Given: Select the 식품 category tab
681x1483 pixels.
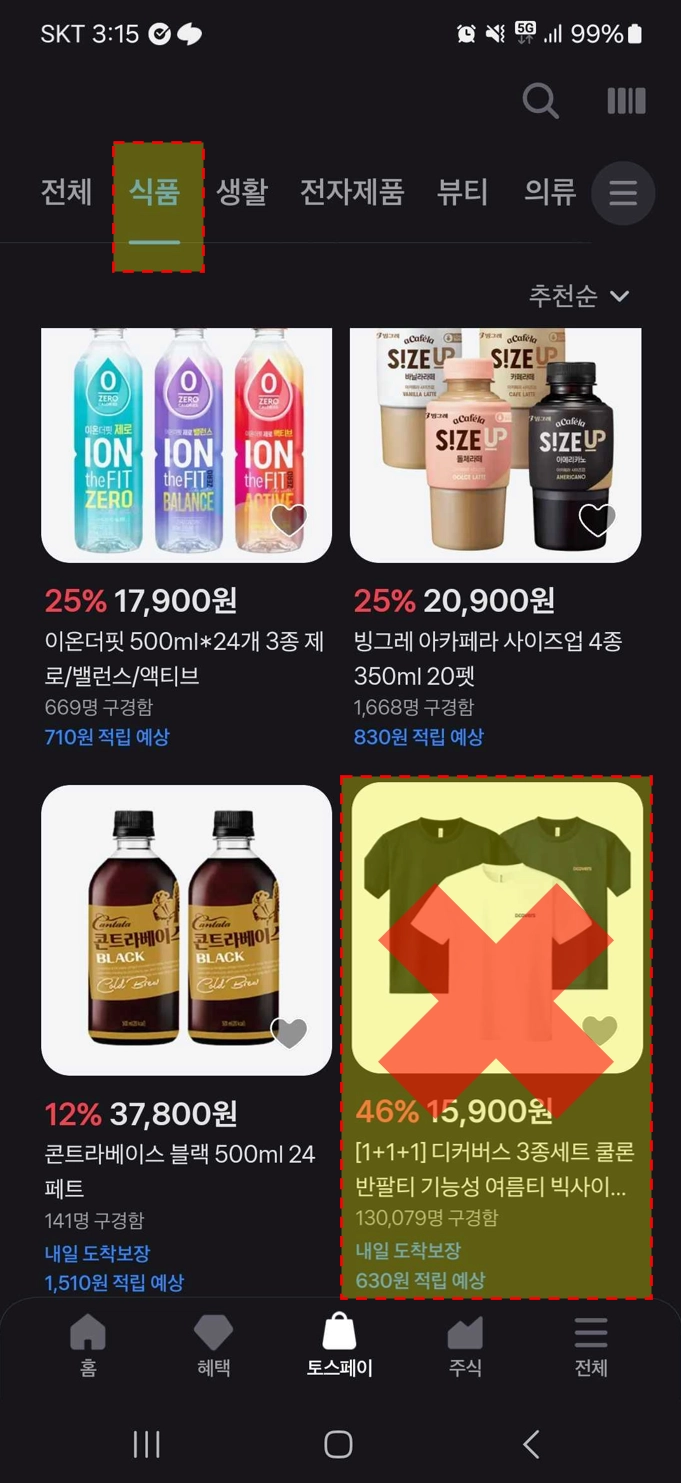Looking at the screenshot, I should tap(154, 192).
